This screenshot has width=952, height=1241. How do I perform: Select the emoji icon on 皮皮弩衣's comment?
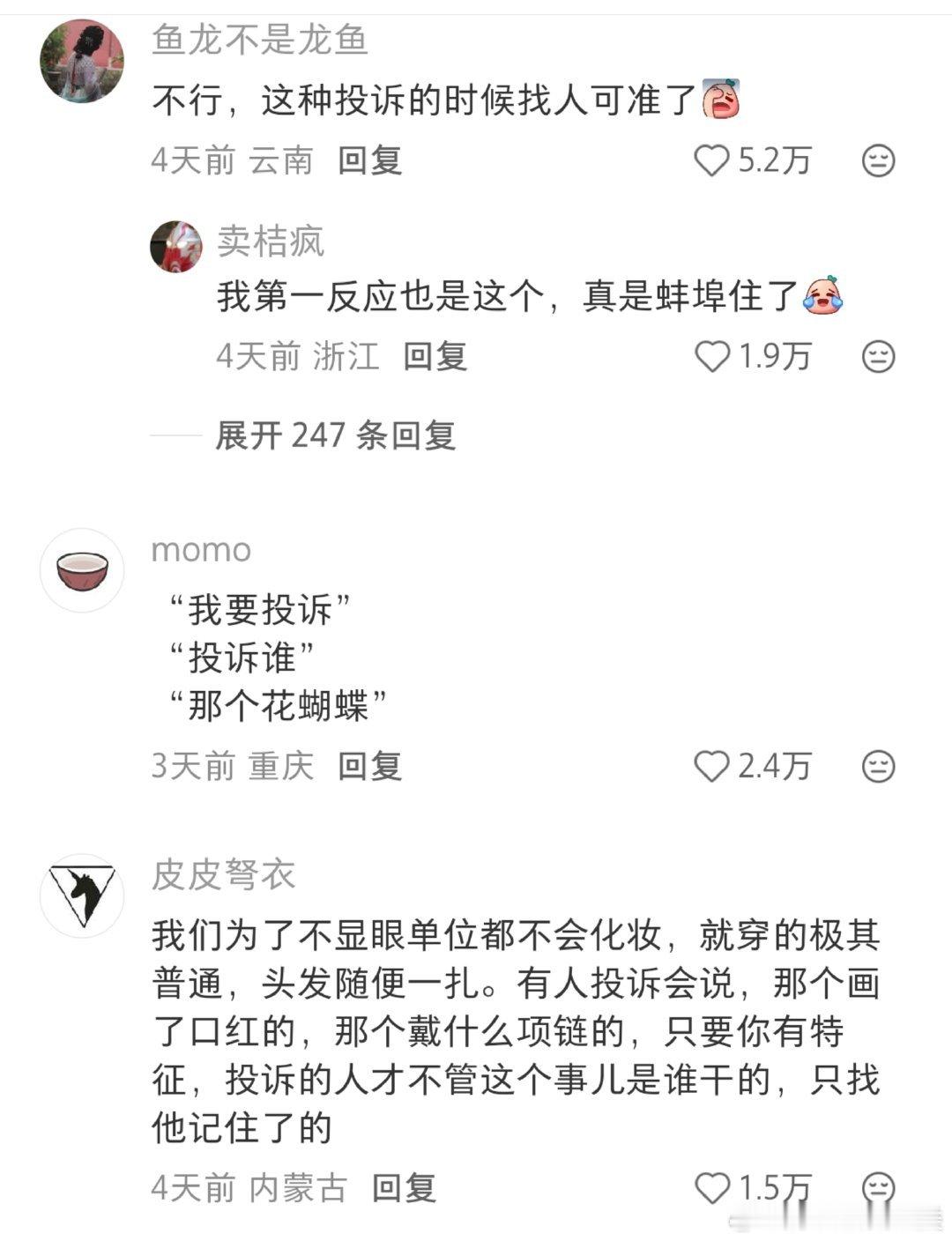click(876, 1186)
